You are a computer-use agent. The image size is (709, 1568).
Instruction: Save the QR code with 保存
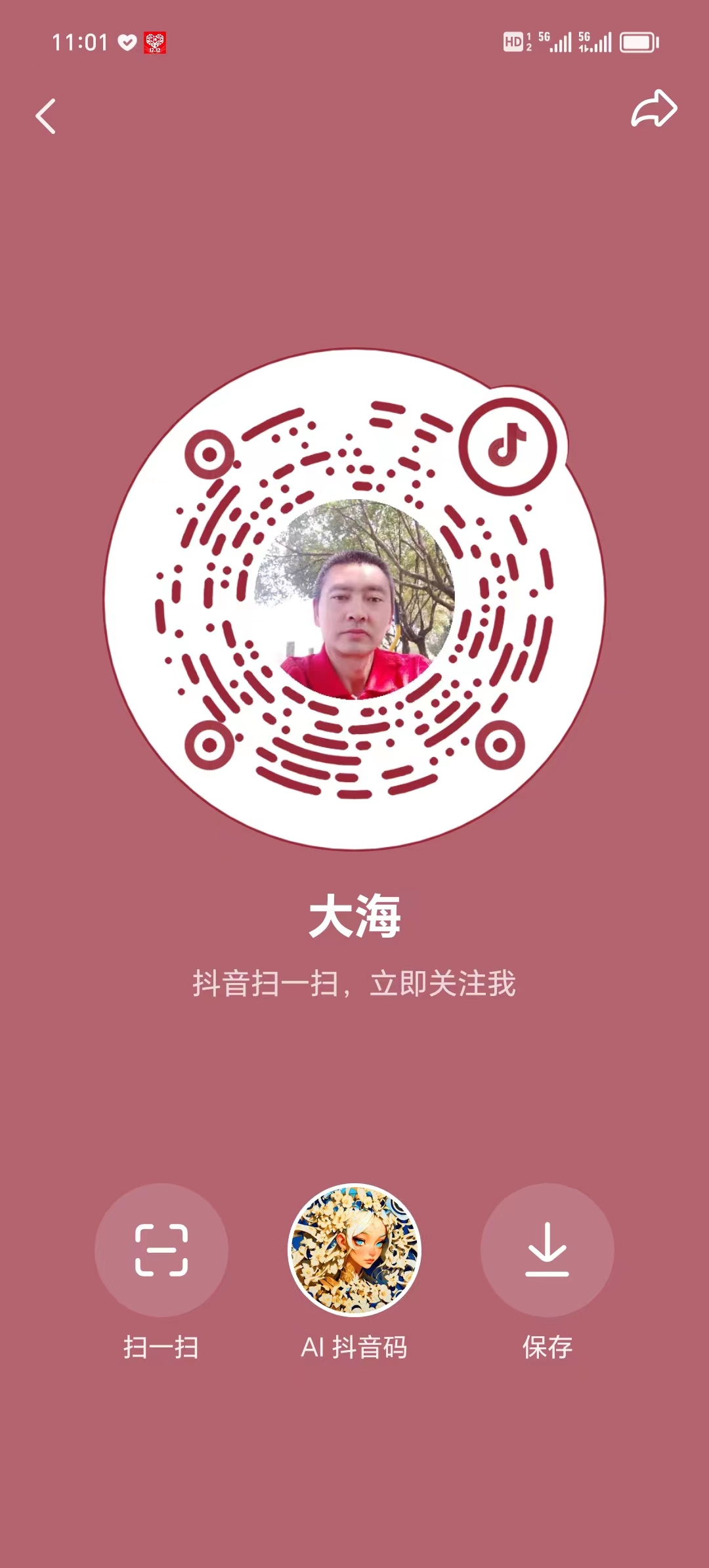click(547, 1250)
